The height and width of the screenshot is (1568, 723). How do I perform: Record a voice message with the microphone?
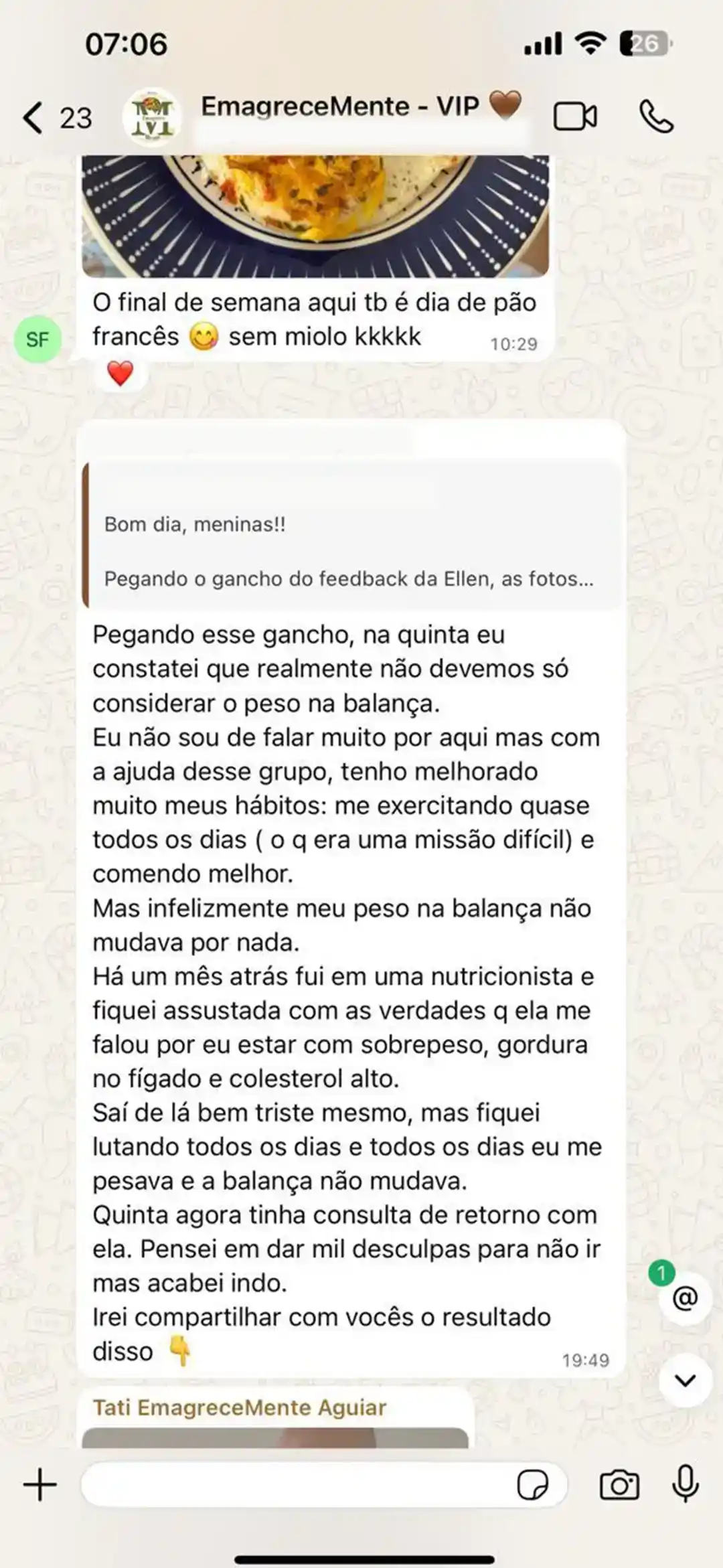pos(686,1484)
